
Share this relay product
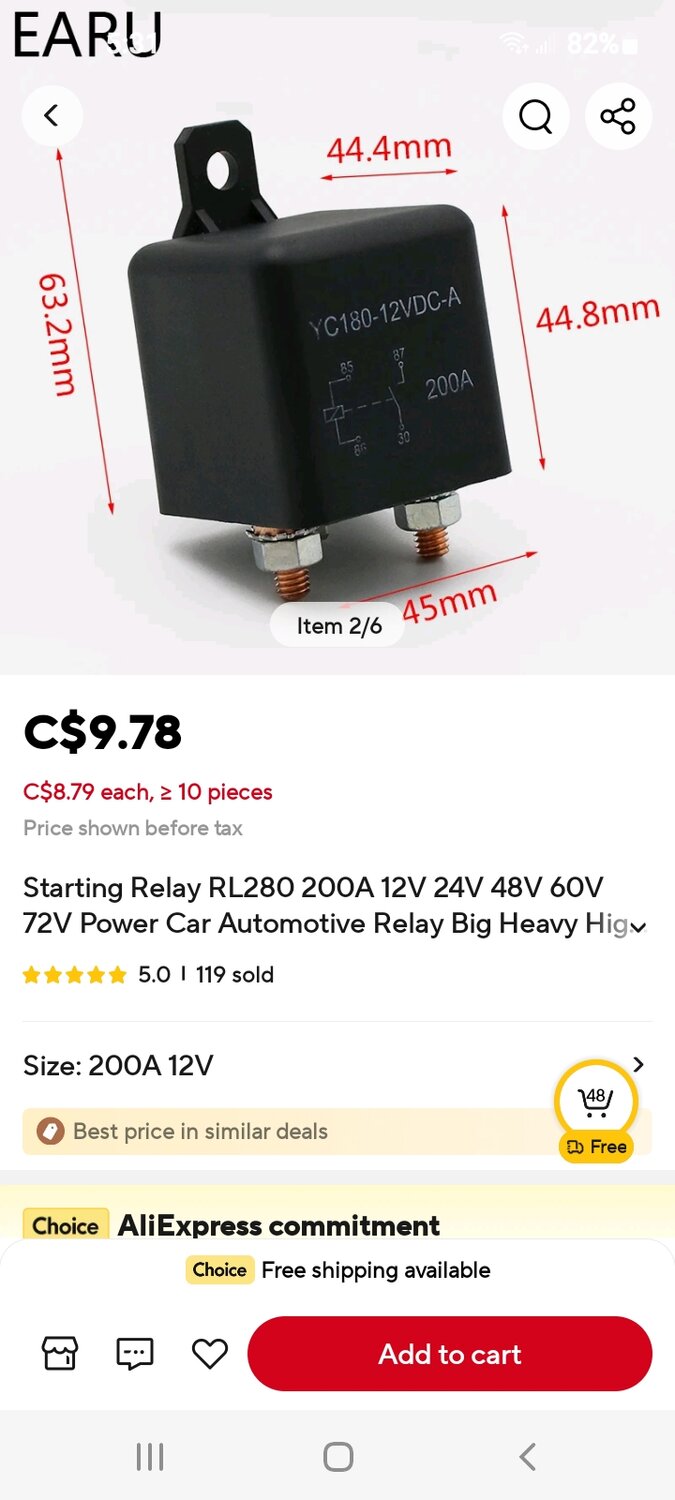point(618,116)
